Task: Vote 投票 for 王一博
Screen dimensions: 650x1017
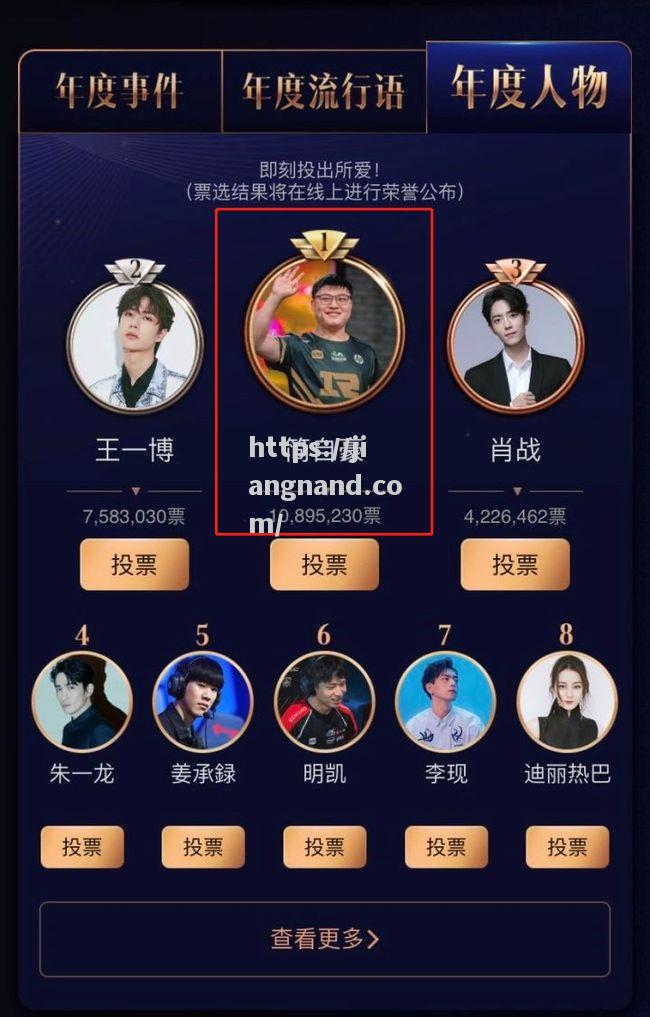Action: click(x=134, y=564)
